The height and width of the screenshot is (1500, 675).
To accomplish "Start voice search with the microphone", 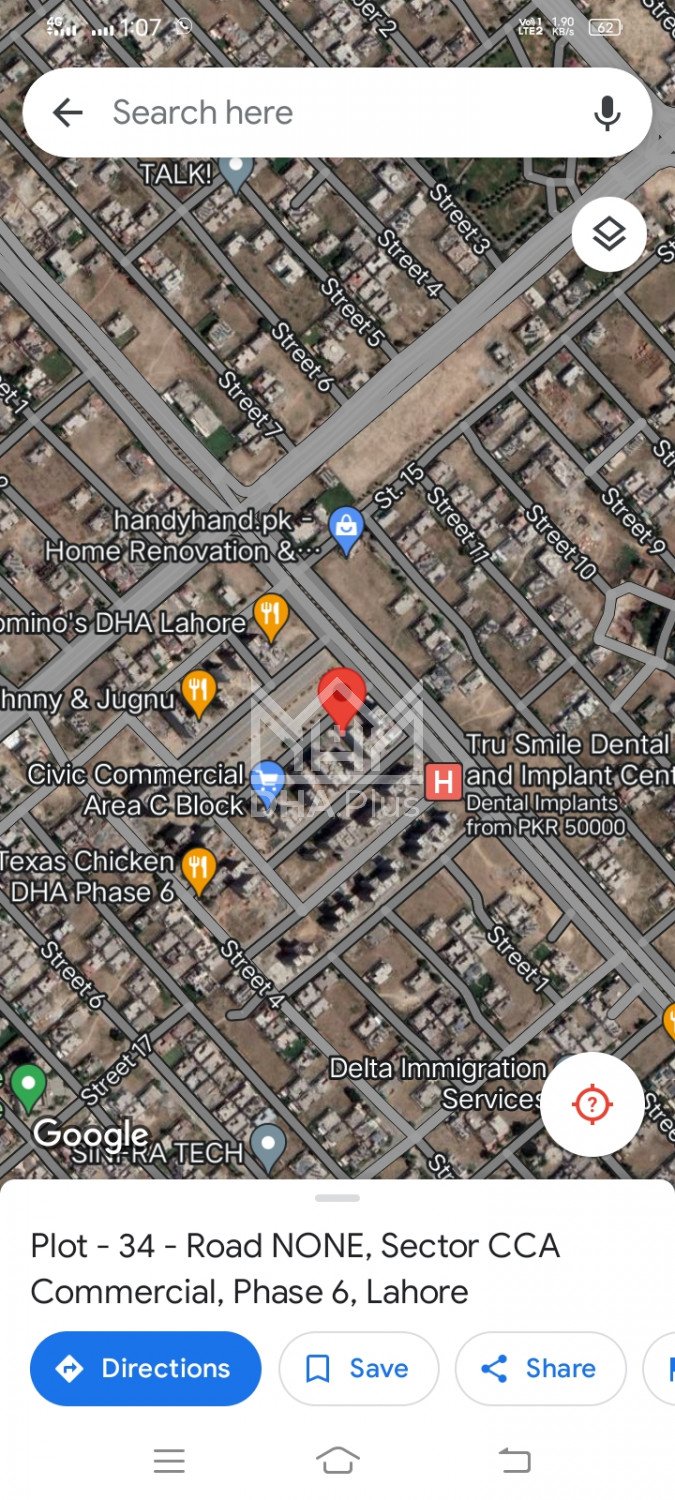I will [x=607, y=113].
